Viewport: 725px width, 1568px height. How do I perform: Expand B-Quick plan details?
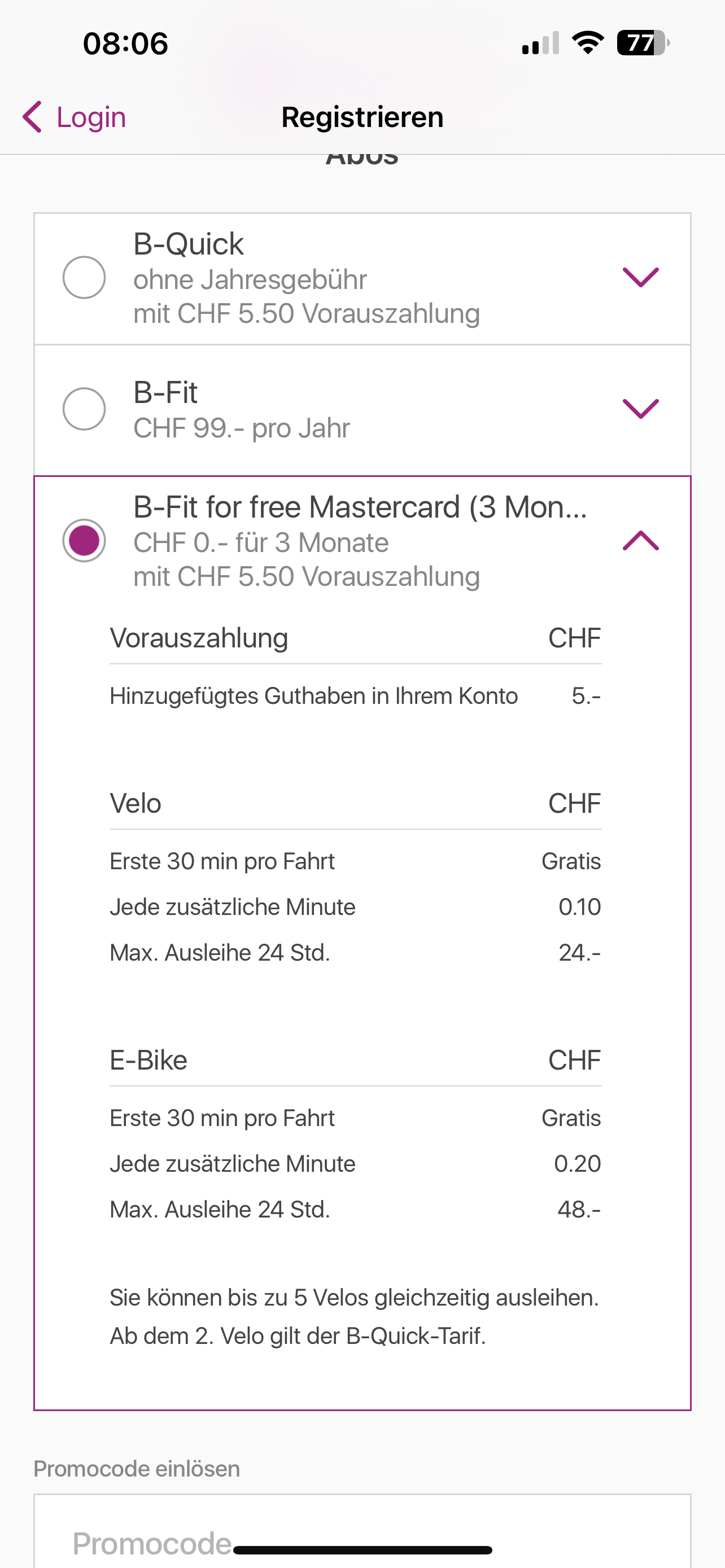[640, 278]
